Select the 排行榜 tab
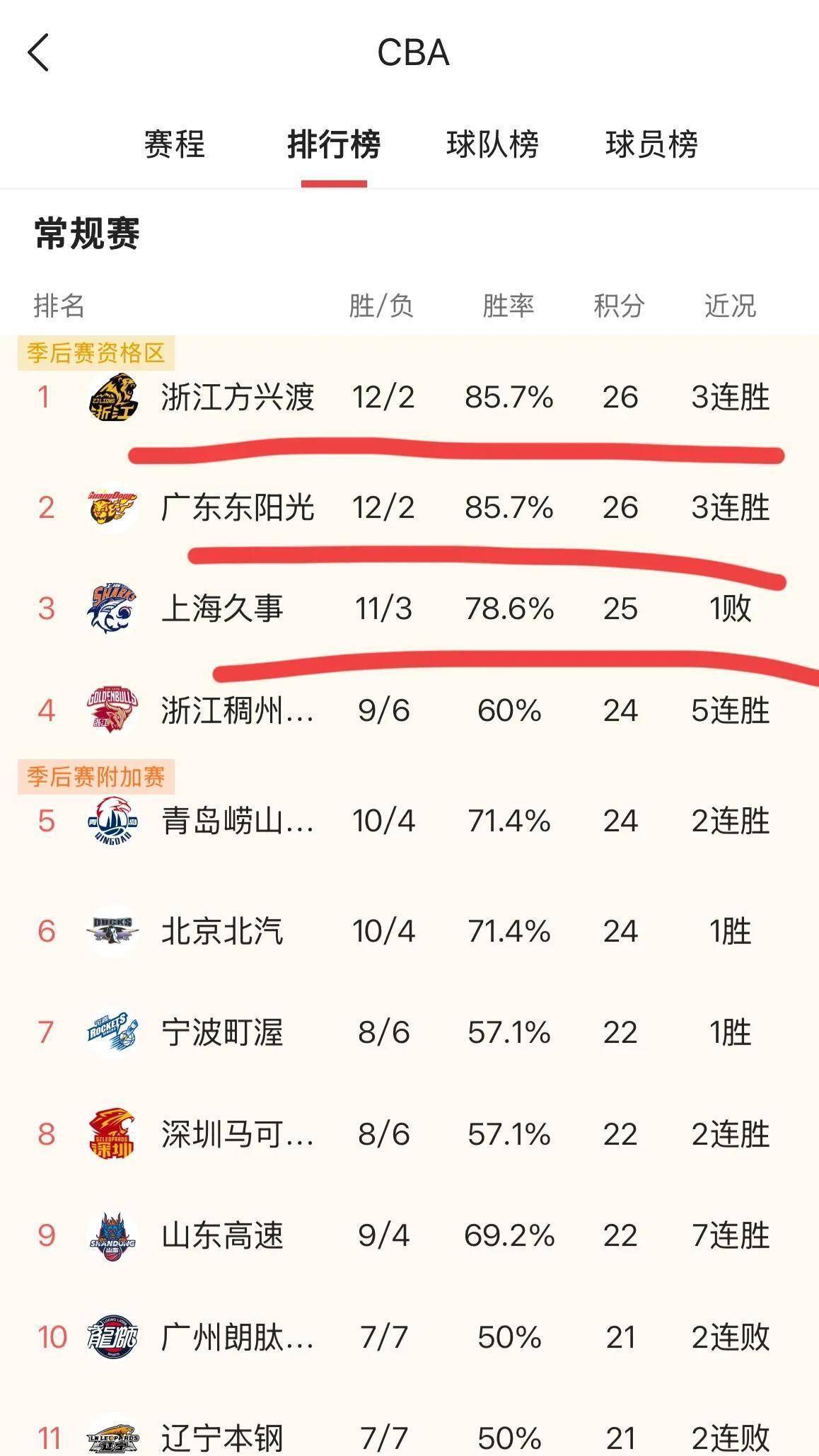This screenshot has width=819, height=1456. (x=334, y=144)
